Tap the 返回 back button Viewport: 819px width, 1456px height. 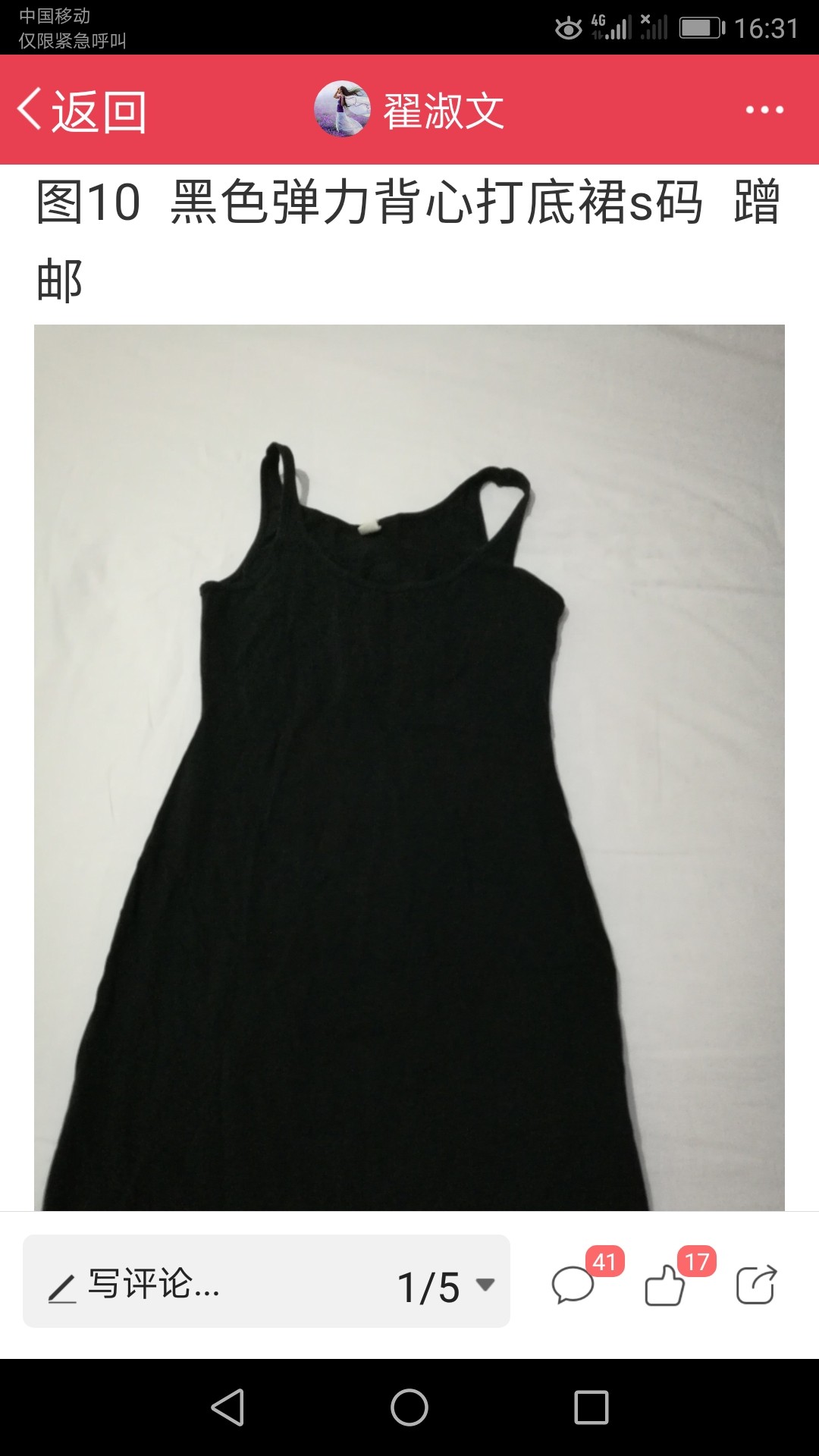82,111
